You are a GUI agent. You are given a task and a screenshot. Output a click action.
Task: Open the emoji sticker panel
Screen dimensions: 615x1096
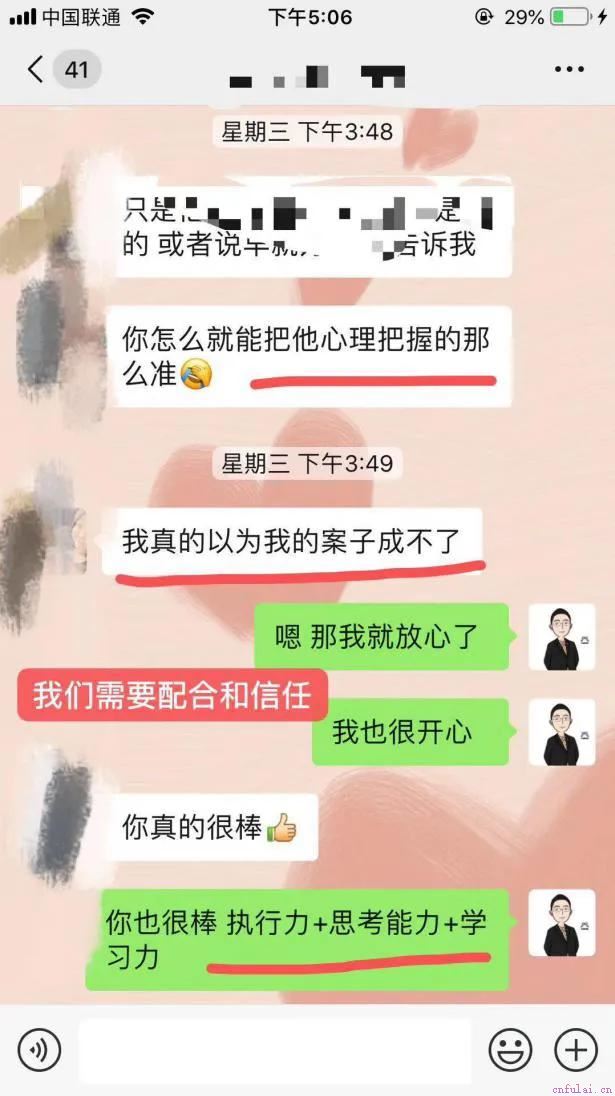pos(510,1050)
